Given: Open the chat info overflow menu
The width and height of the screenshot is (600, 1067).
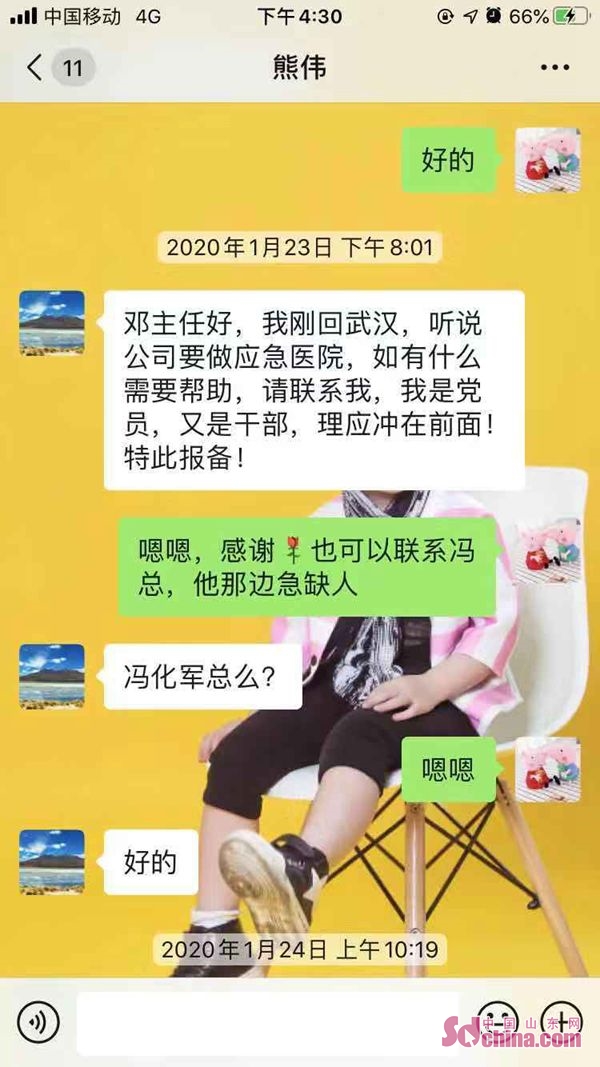Looking at the screenshot, I should click(x=554, y=68).
